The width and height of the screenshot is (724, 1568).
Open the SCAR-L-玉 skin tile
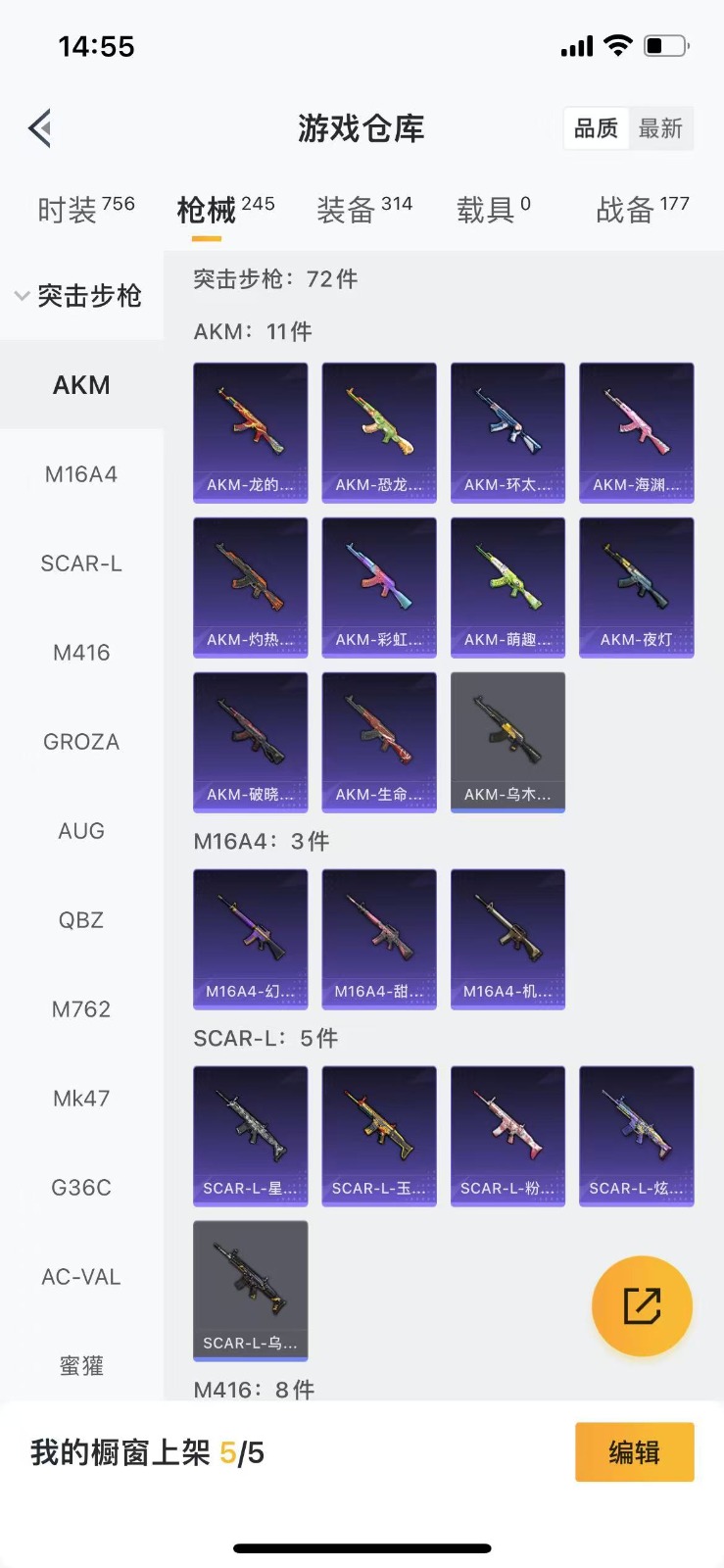tap(379, 1136)
